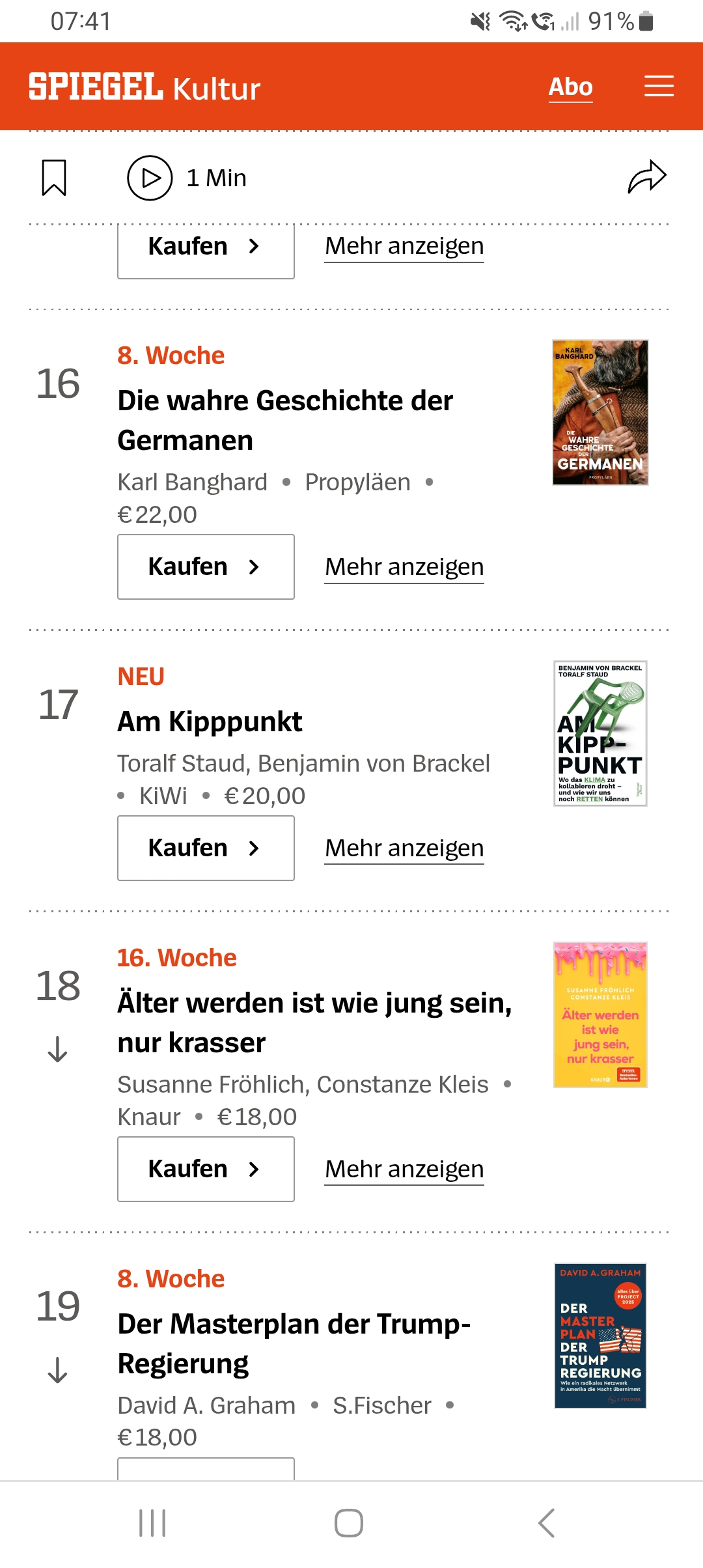
Task: Share this article
Action: [647, 177]
